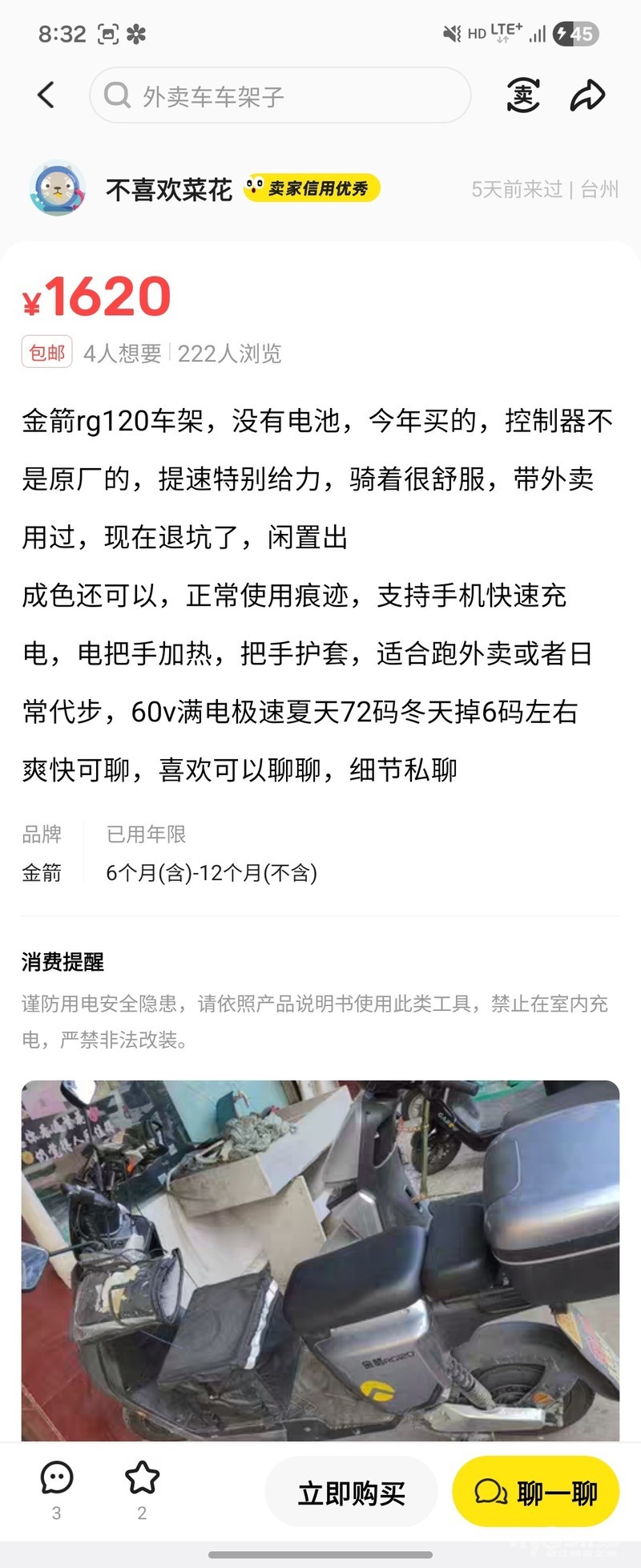Chat with seller via 聊一聊
The image size is (641, 1568).
(x=535, y=1493)
